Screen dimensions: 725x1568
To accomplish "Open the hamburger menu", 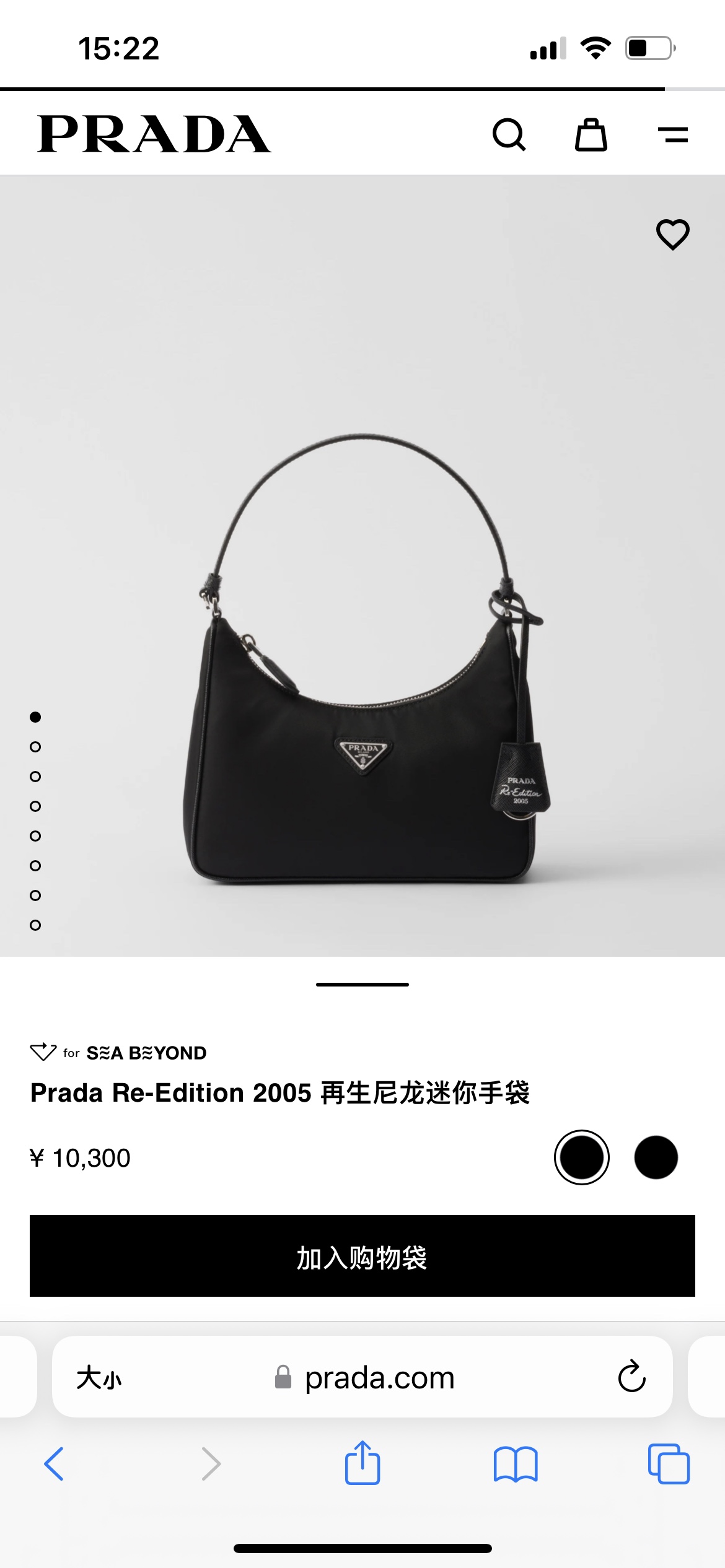I will [x=672, y=134].
